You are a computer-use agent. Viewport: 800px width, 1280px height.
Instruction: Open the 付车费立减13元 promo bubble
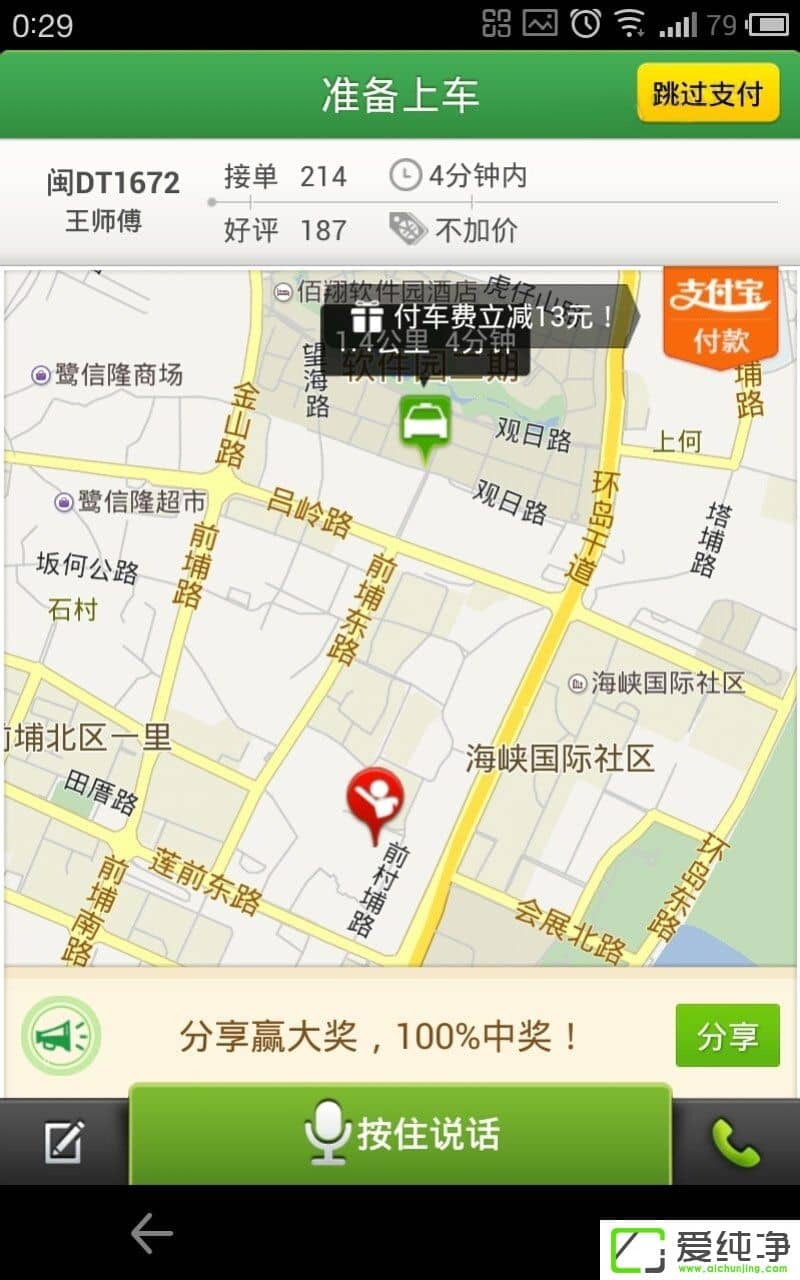click(480, 317)
